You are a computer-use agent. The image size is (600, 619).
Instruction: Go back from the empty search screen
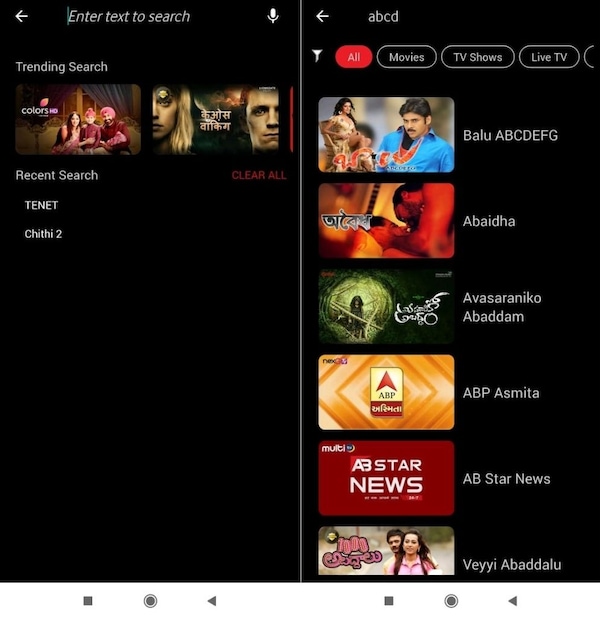(22, 16)
